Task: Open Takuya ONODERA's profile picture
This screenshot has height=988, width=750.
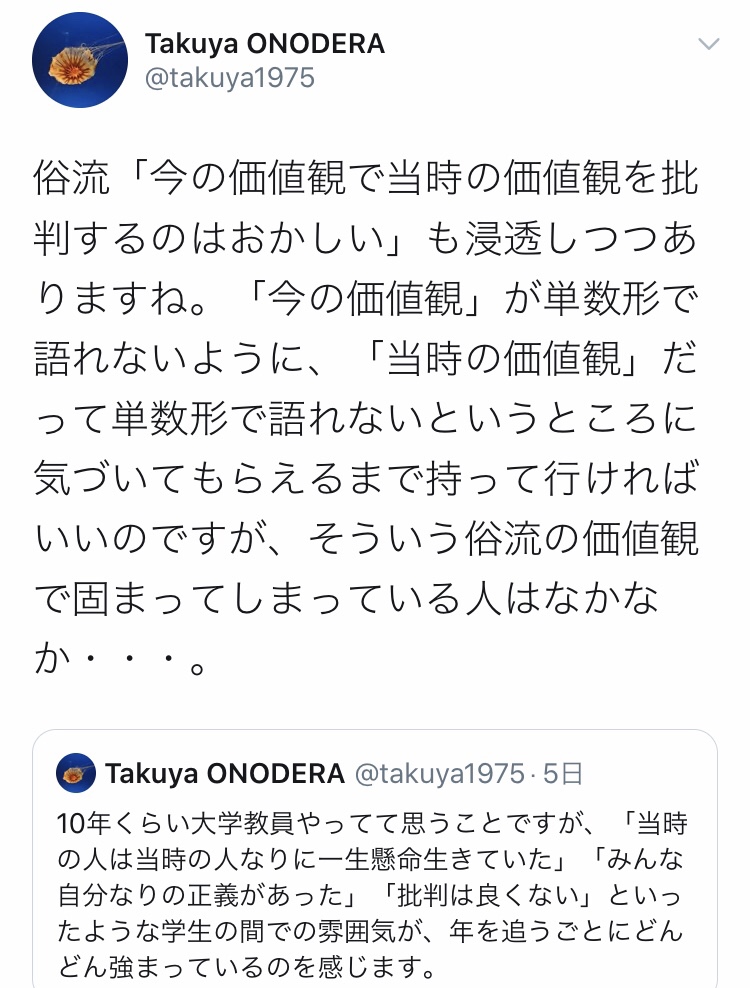Action: (x=80, y=62)
